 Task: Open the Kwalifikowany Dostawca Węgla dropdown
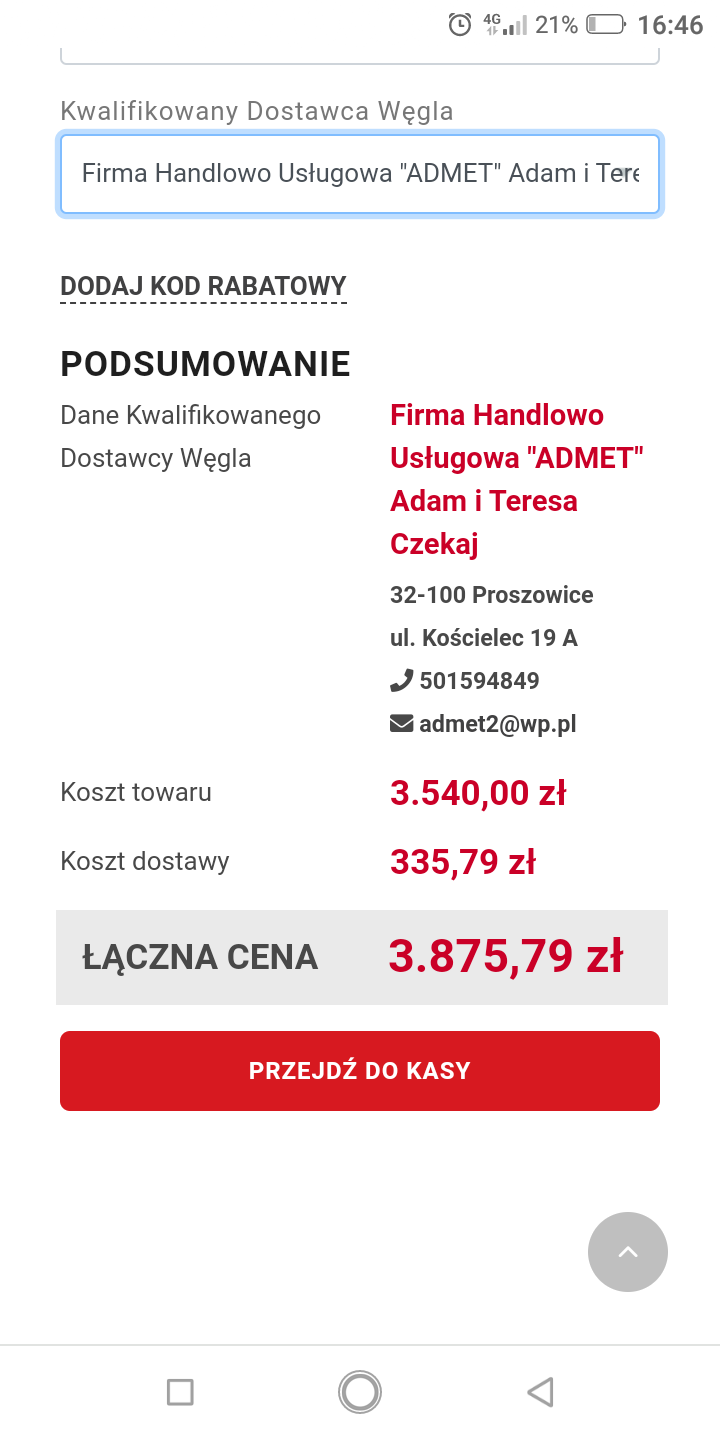[359, 174]
